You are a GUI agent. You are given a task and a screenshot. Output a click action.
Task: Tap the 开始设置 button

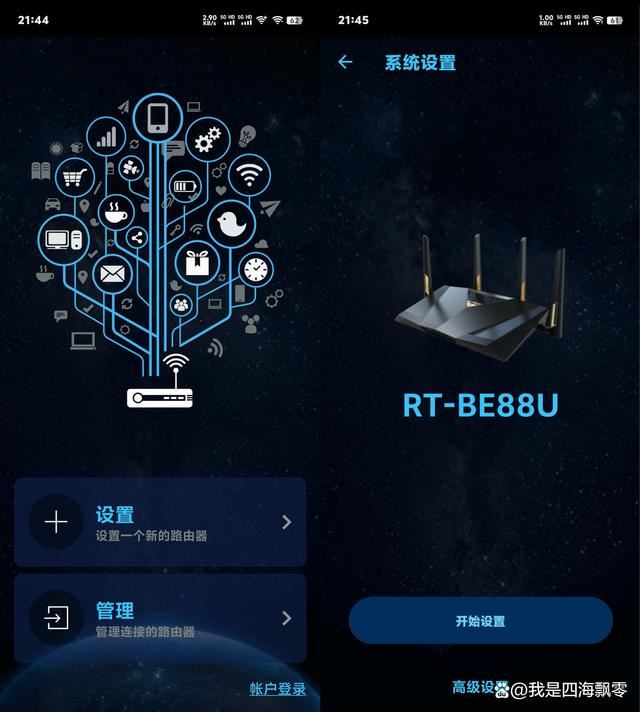480,621
